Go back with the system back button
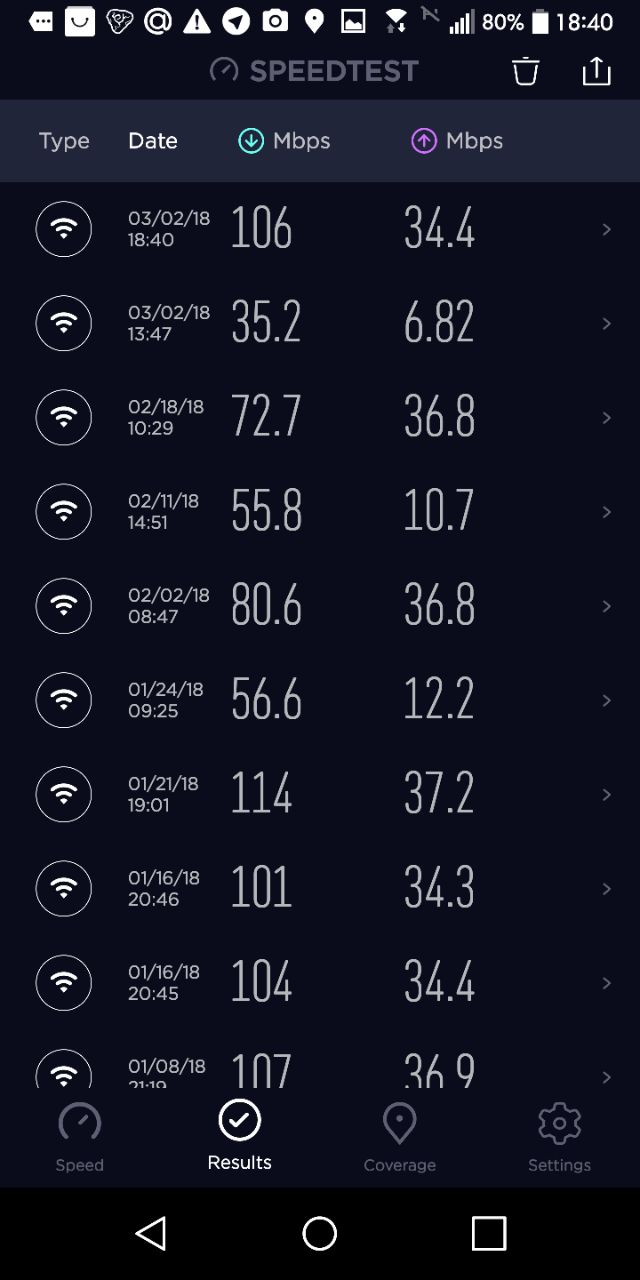Screen dimensions: 640x1280 click(x=151, y=1234)
